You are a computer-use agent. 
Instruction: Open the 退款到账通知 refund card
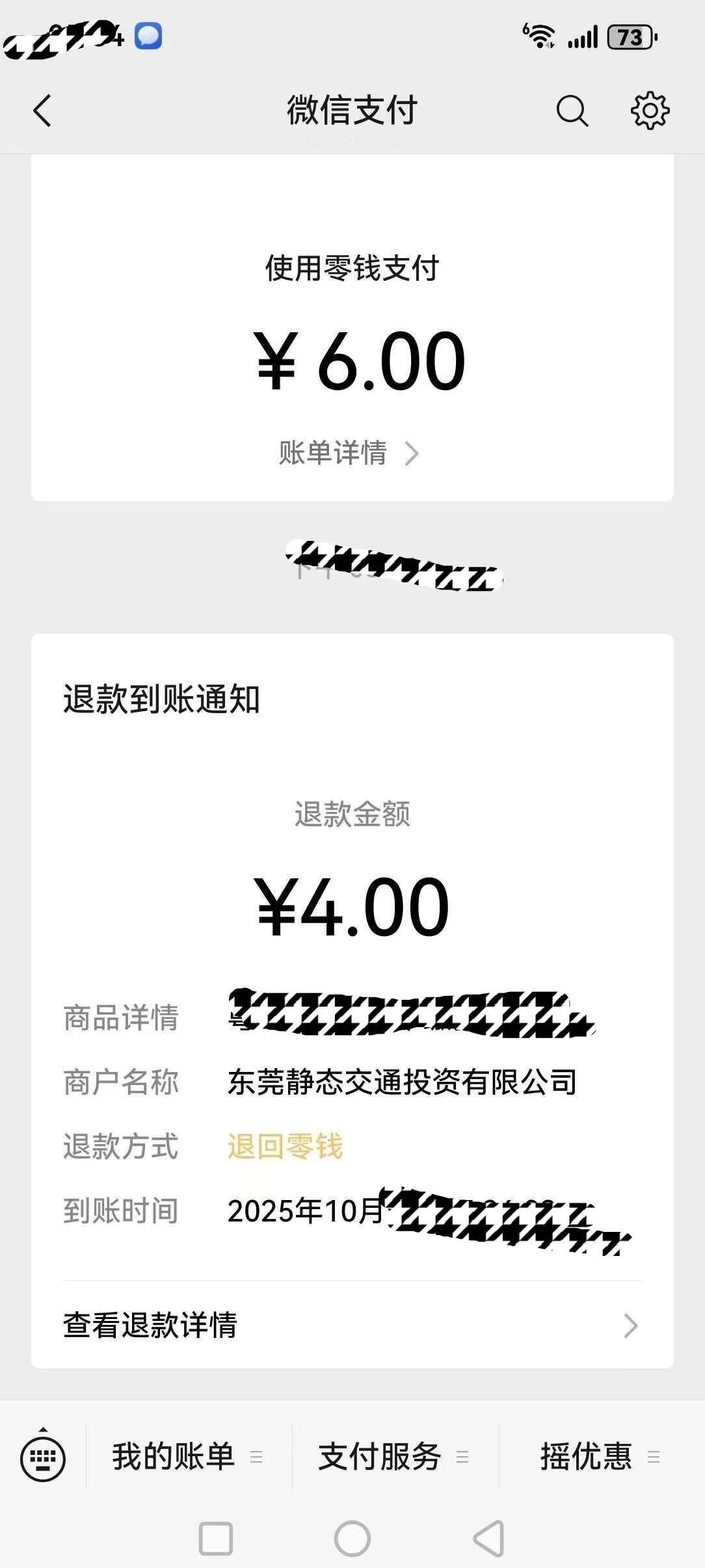pos(351,910)
